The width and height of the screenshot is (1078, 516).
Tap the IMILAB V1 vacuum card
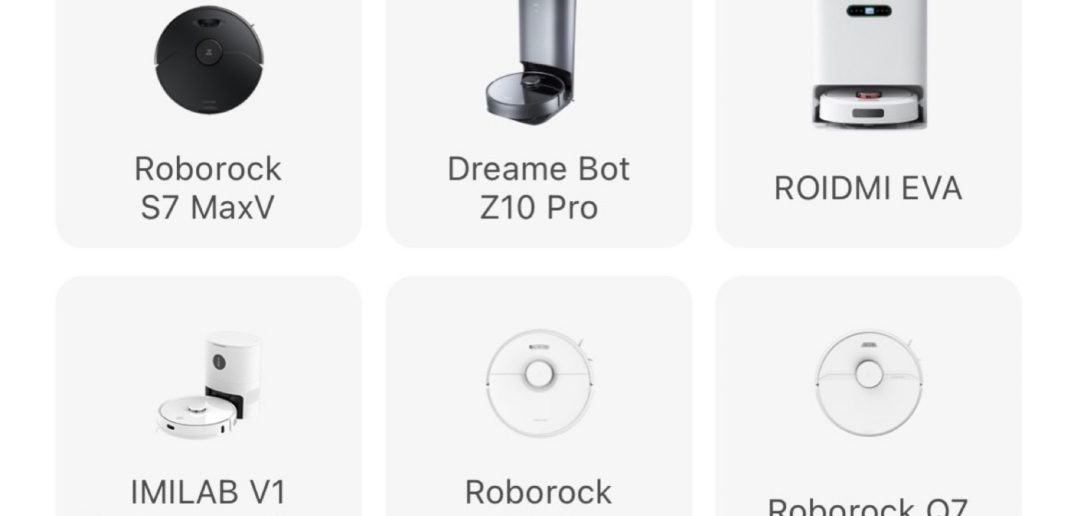[x=208, y=400]
